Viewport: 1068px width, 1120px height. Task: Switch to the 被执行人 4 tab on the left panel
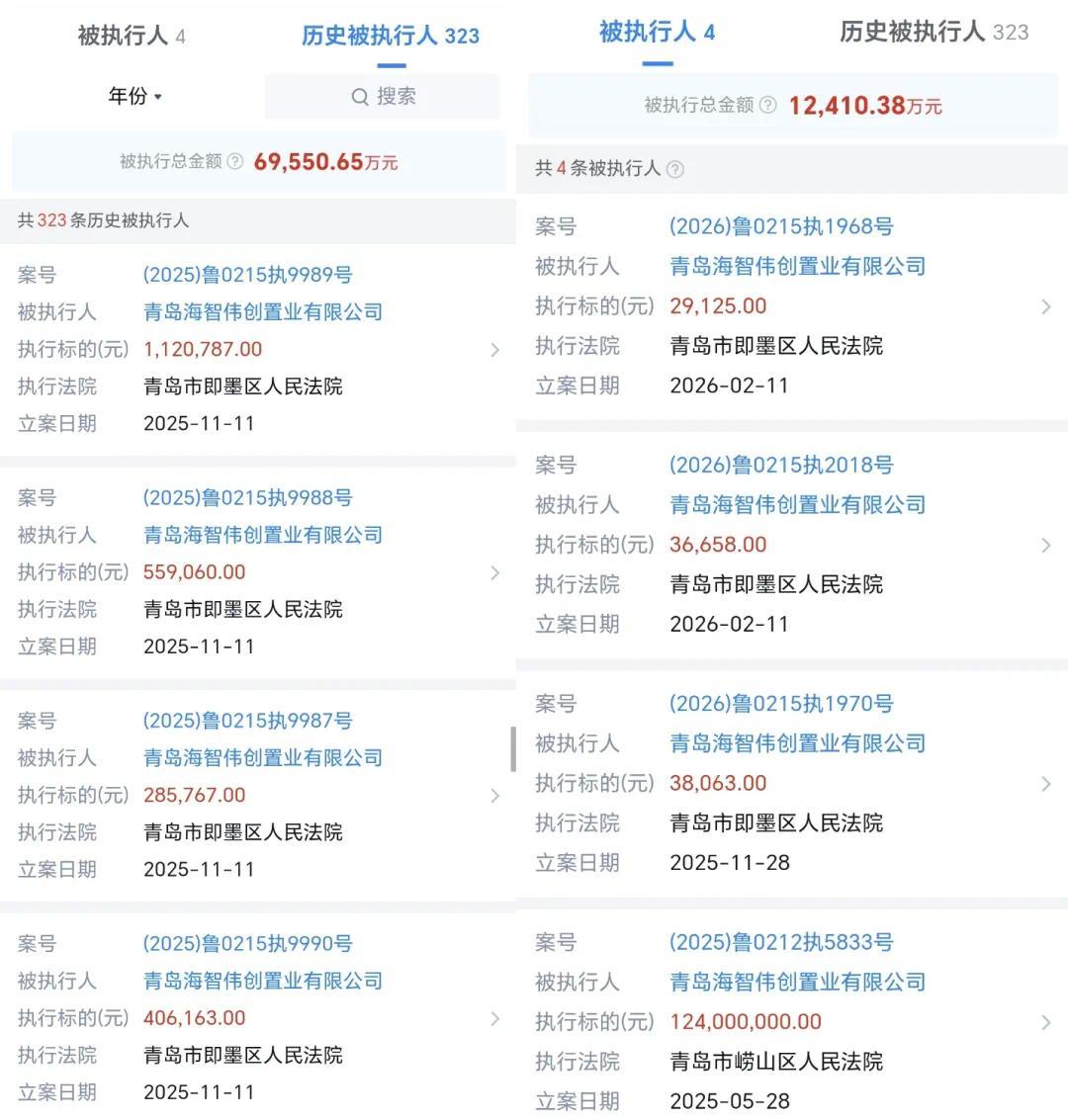pyautogui.click(x=129, y=33)
